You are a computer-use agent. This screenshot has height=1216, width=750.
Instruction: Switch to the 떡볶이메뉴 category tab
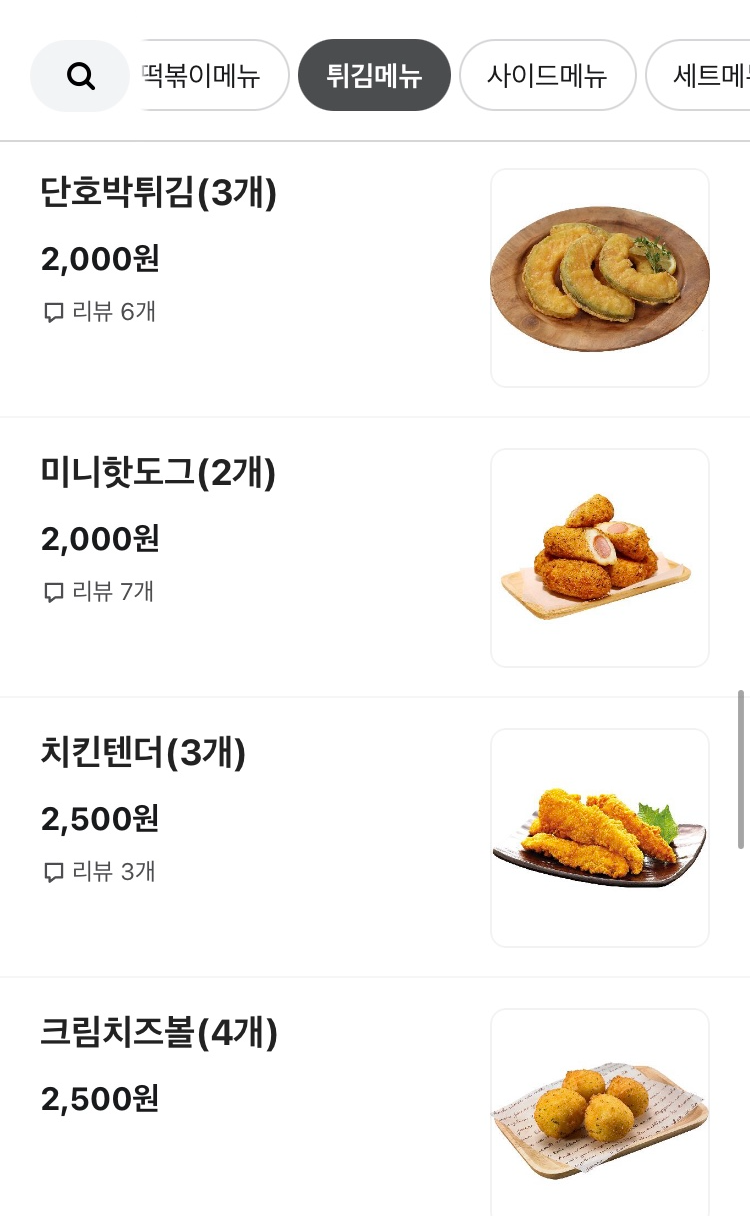214,75
